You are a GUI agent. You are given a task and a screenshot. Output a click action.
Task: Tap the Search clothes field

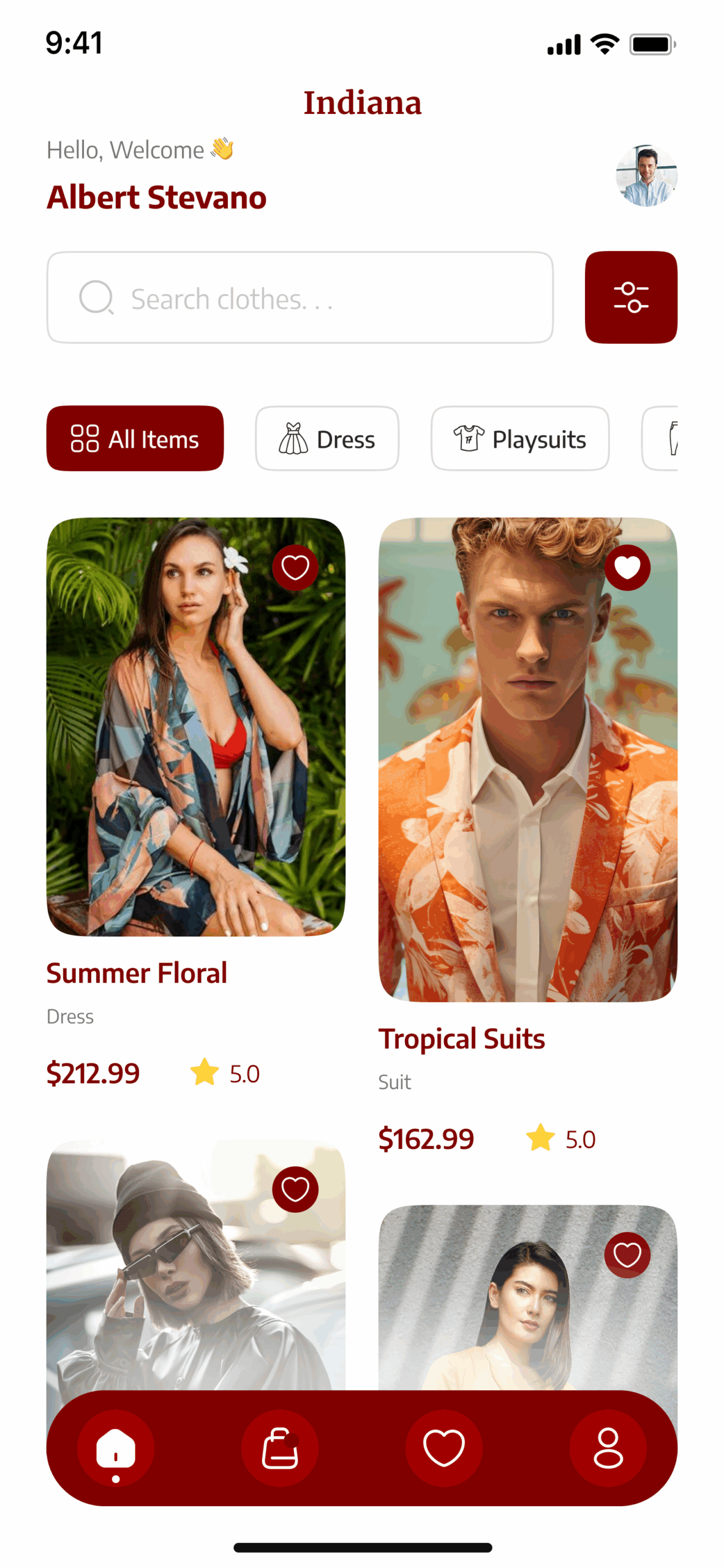pyautogui.click(x=300, y=297)
